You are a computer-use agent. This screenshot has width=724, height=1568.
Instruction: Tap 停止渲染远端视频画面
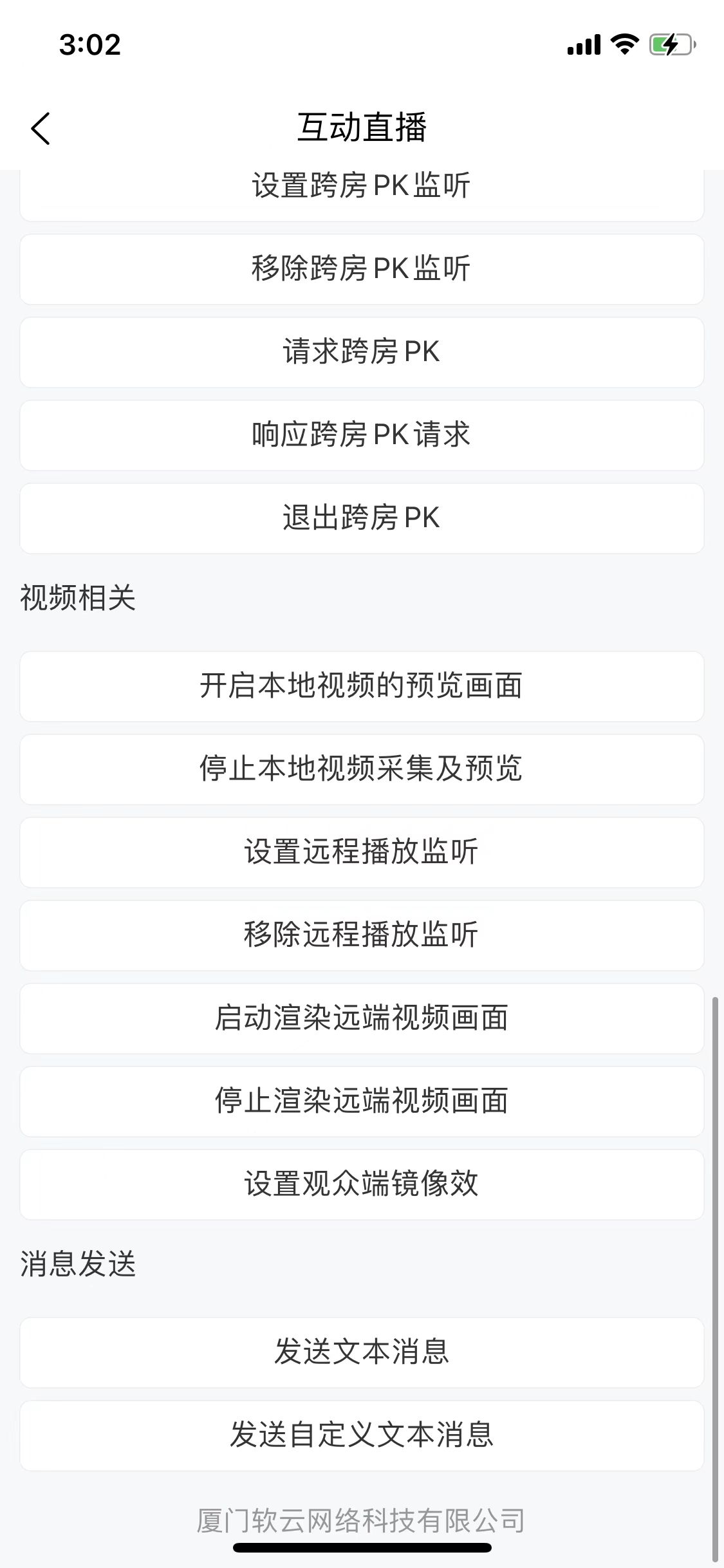point(362,1101)
